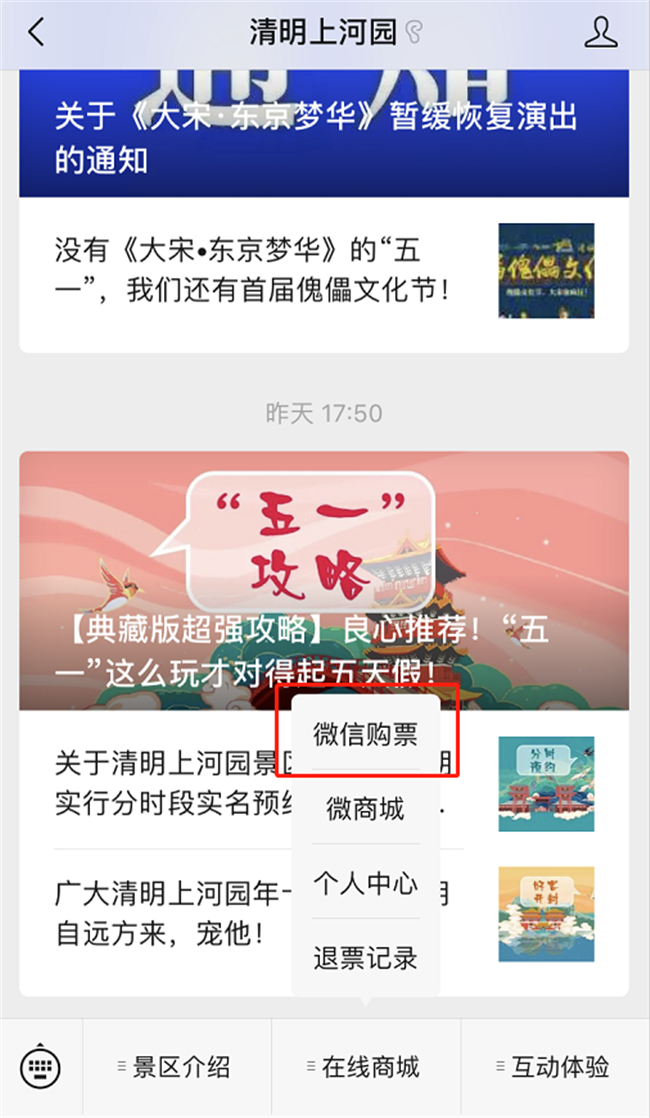Open 个人中心 from the menu
Image resolution: width=650 pixels, height=1118 pixels.
(365, 884)
